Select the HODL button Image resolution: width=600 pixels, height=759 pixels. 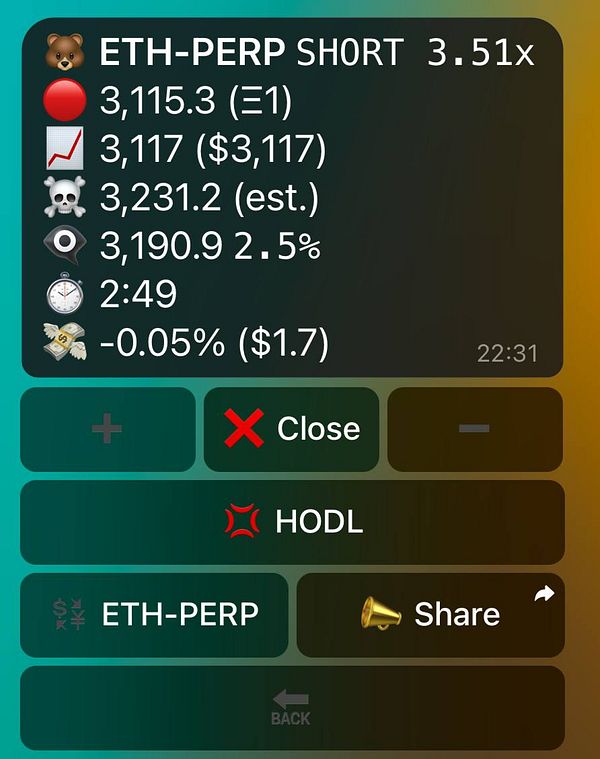291,521
